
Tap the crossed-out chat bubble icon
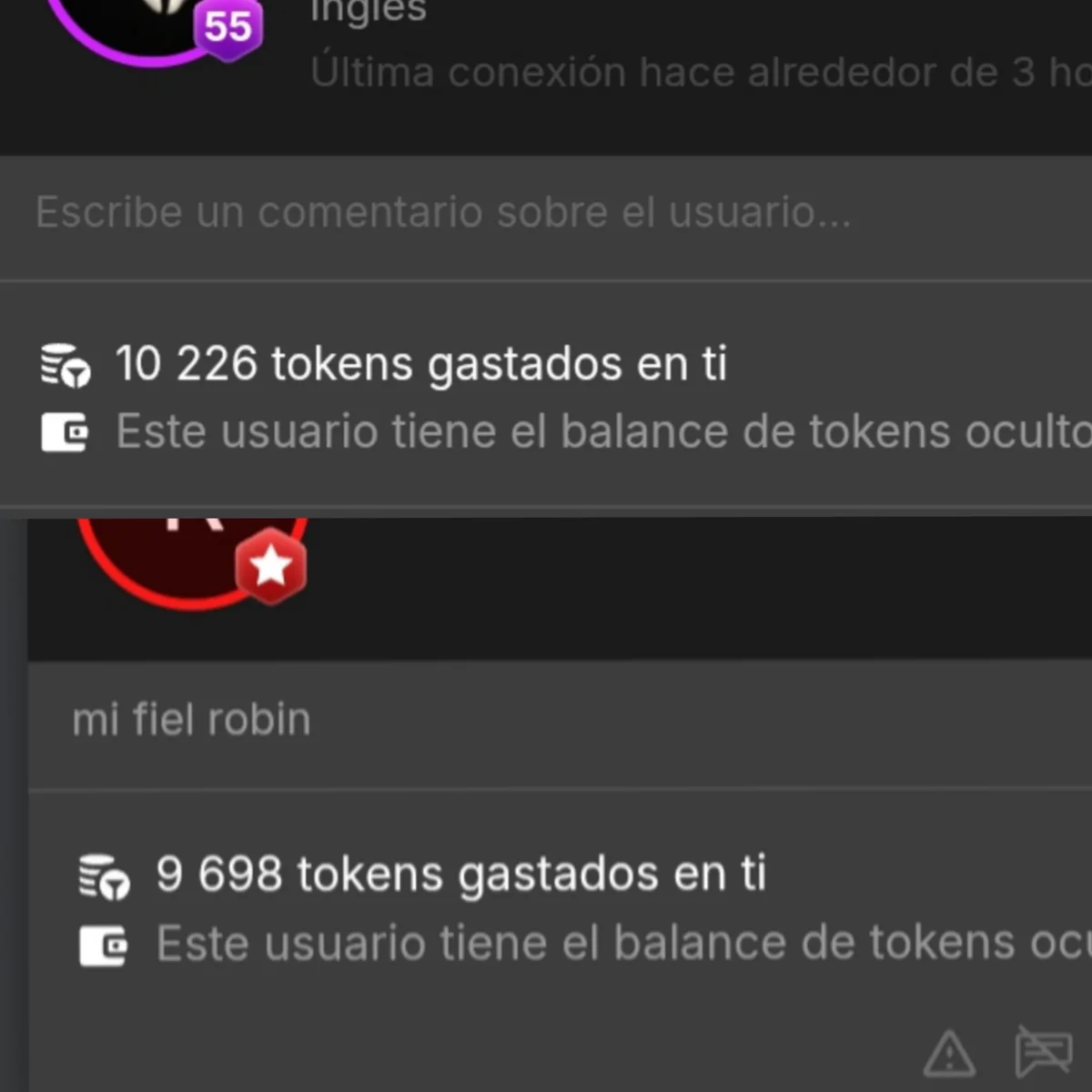pyautogui.click(x=1042, y=1052)
